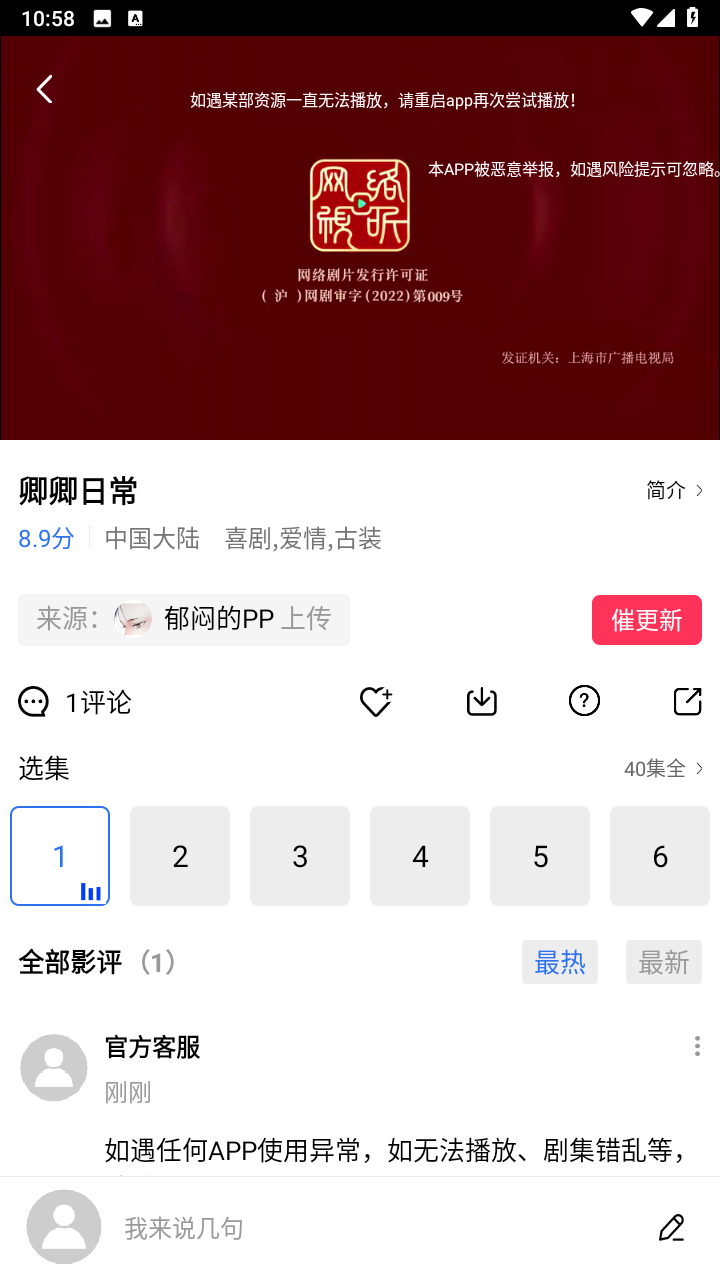Tap the 1评论 label to view comments
The image size is (720, 1280).
(98, 701)
